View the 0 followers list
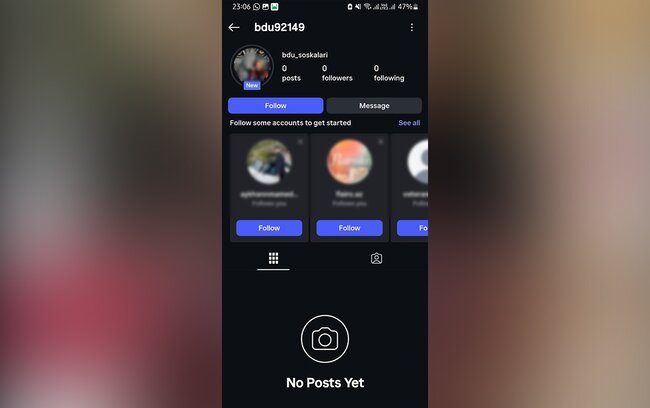This screenshot has width=650, height=408. click(x=337, y=72)
